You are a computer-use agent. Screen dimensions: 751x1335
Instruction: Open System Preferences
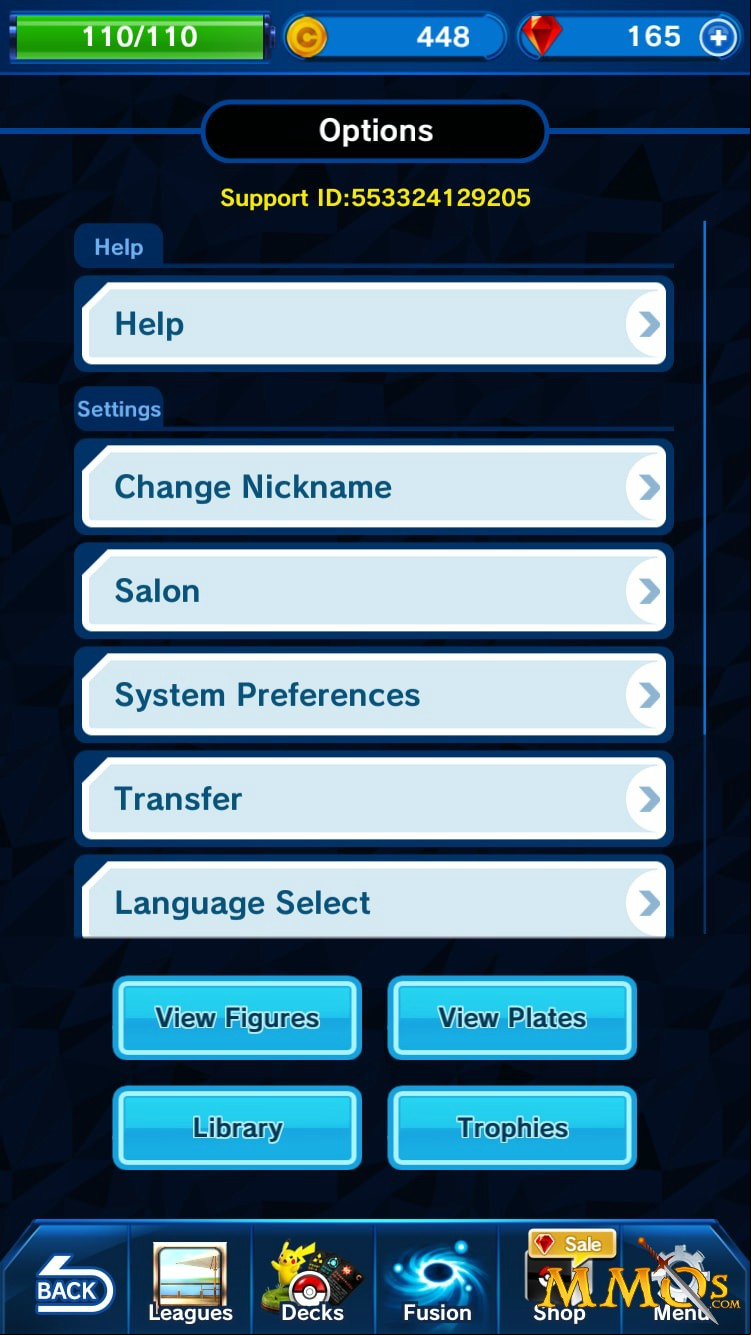pos(374,695)
